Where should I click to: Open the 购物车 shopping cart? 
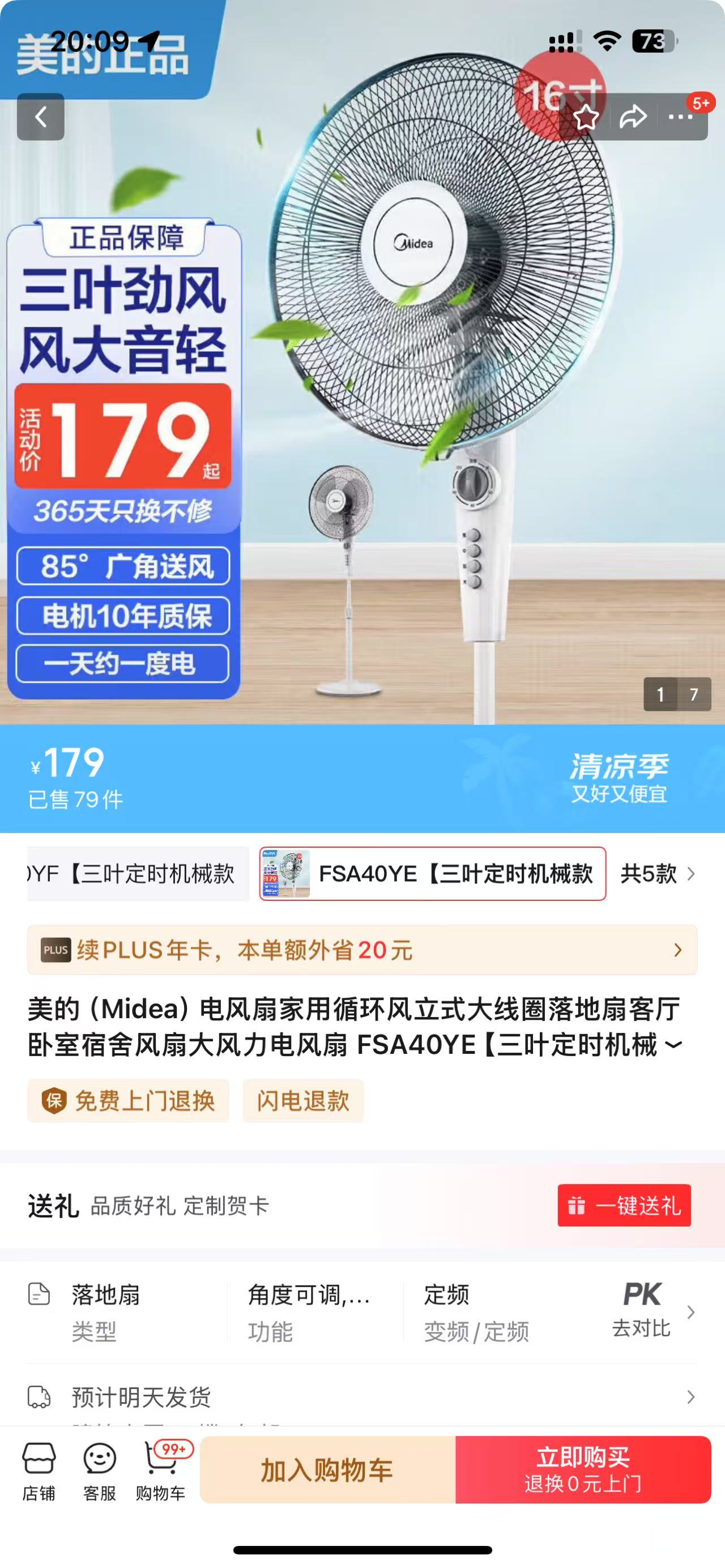coord(161,1471)
